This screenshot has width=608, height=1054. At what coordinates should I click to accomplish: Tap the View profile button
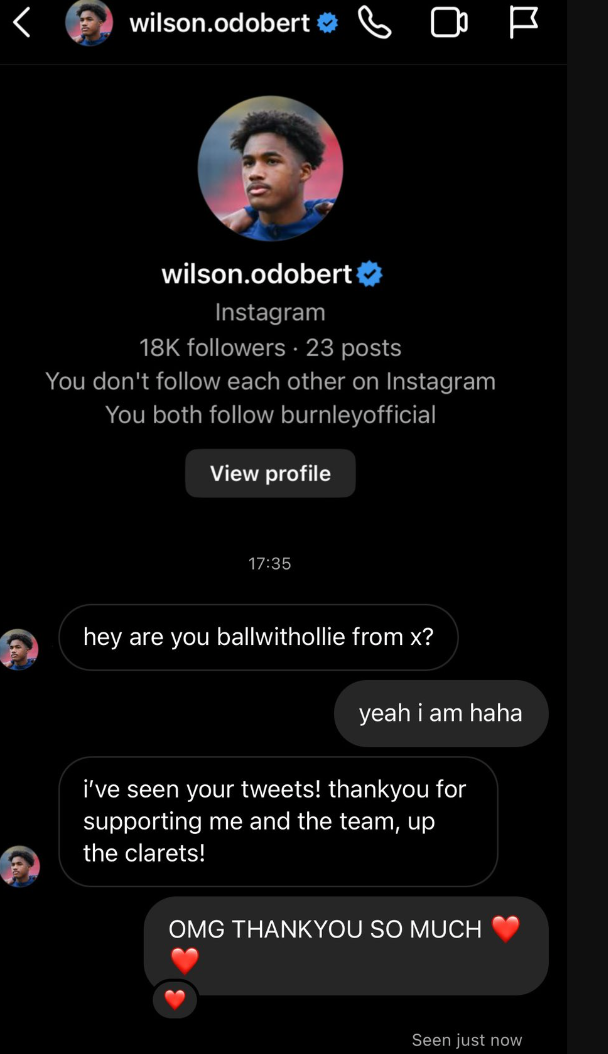click(x=270, y=473)
